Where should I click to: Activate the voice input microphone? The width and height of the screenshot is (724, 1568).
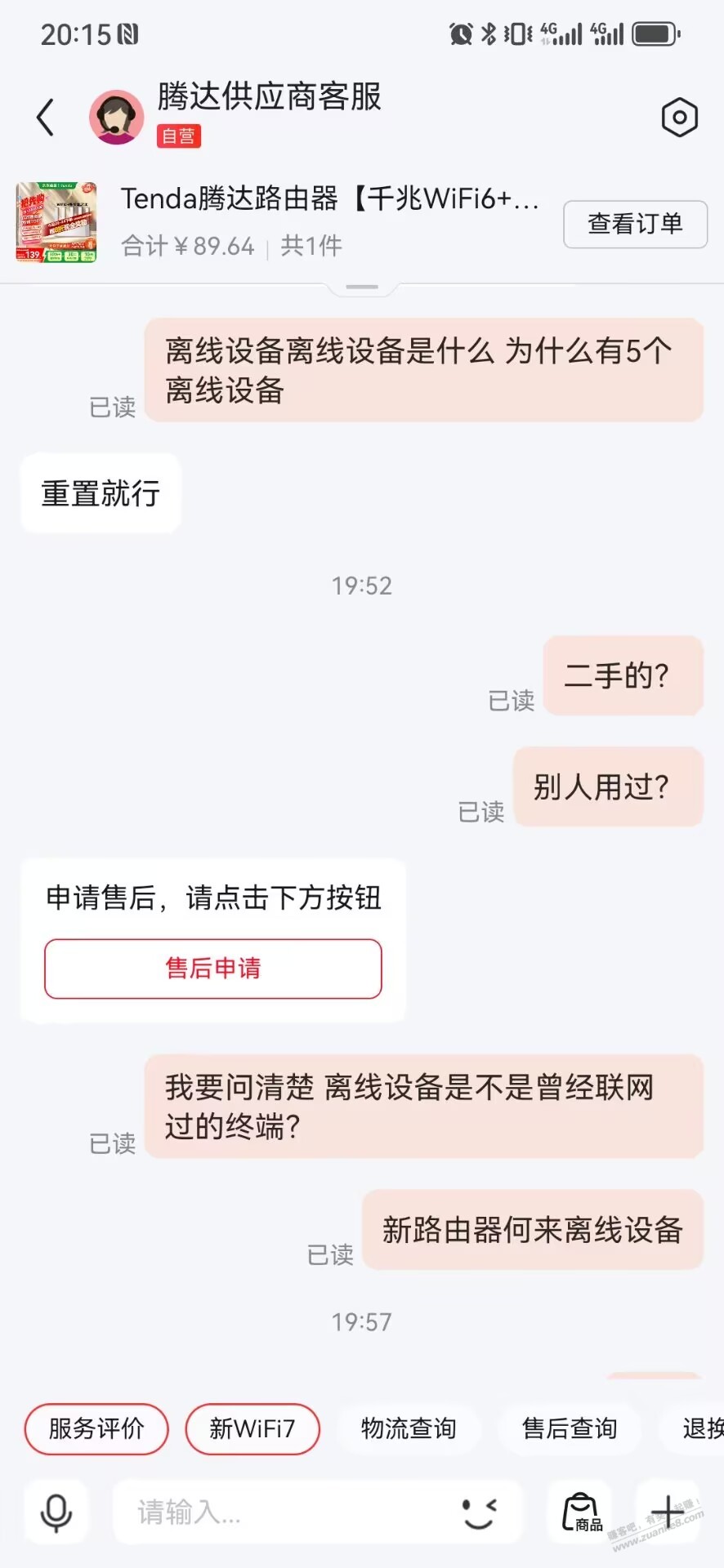(x=56, y=1512)
